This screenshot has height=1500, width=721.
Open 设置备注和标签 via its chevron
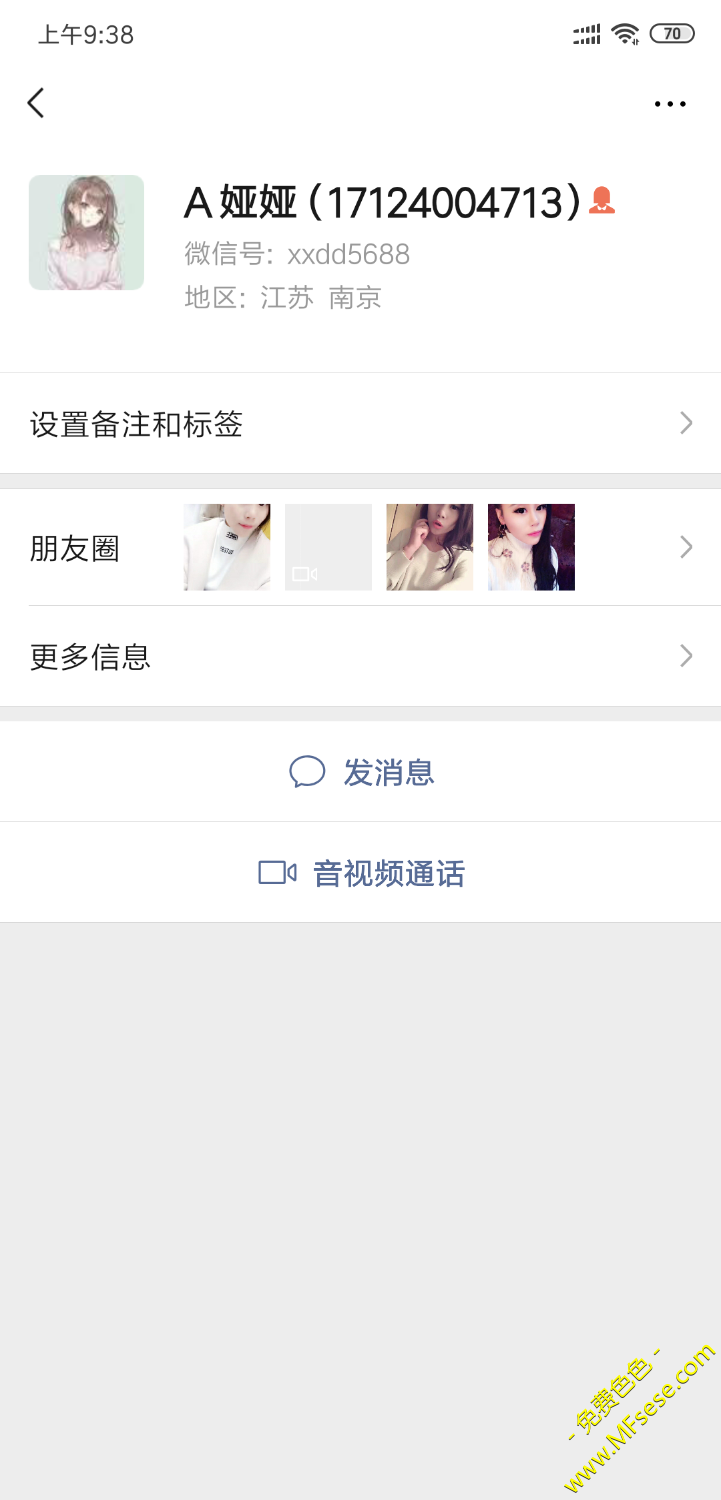coord(686,423)
